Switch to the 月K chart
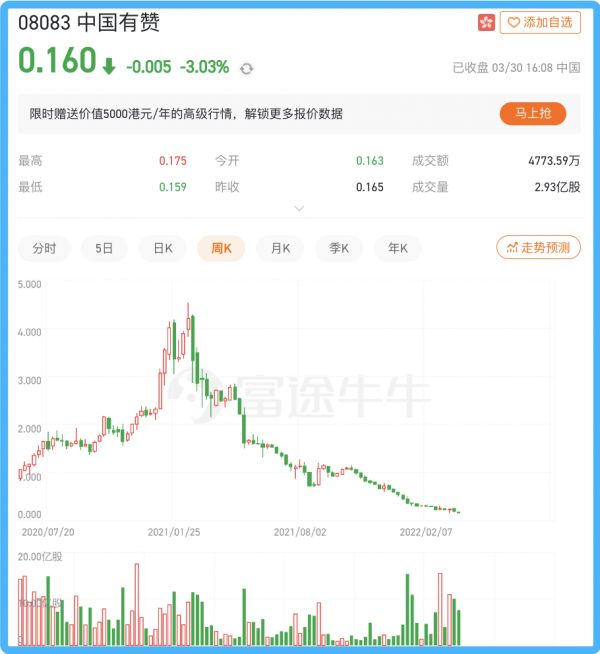The height and width of the screenshot is (654, 600). [280, 248]
